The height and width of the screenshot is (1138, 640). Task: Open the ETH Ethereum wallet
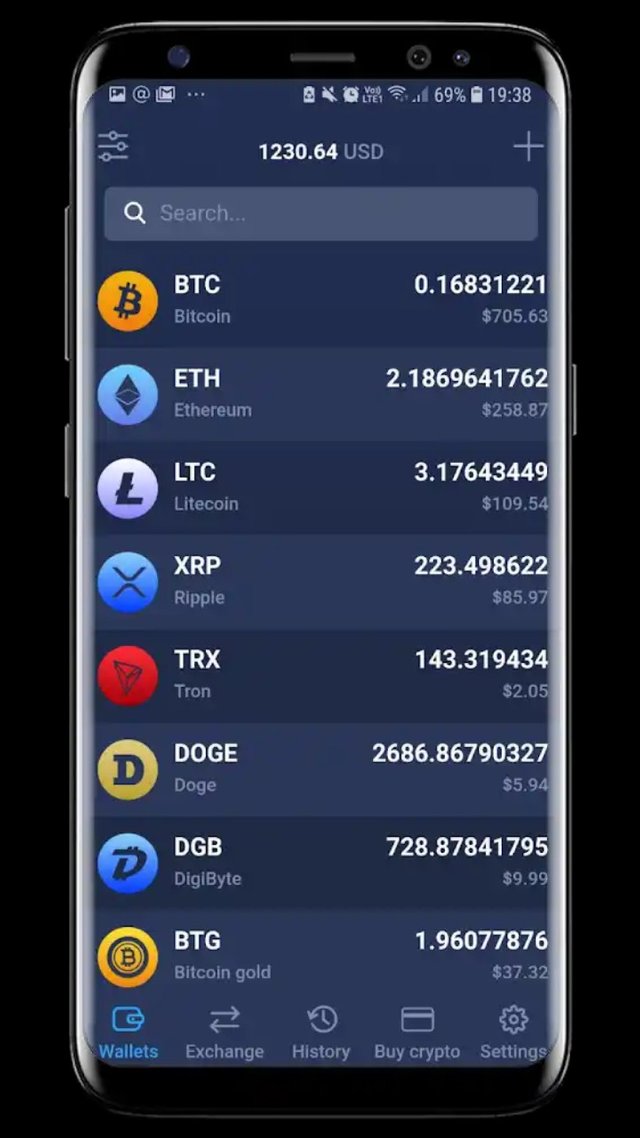(x=321, y=393)
